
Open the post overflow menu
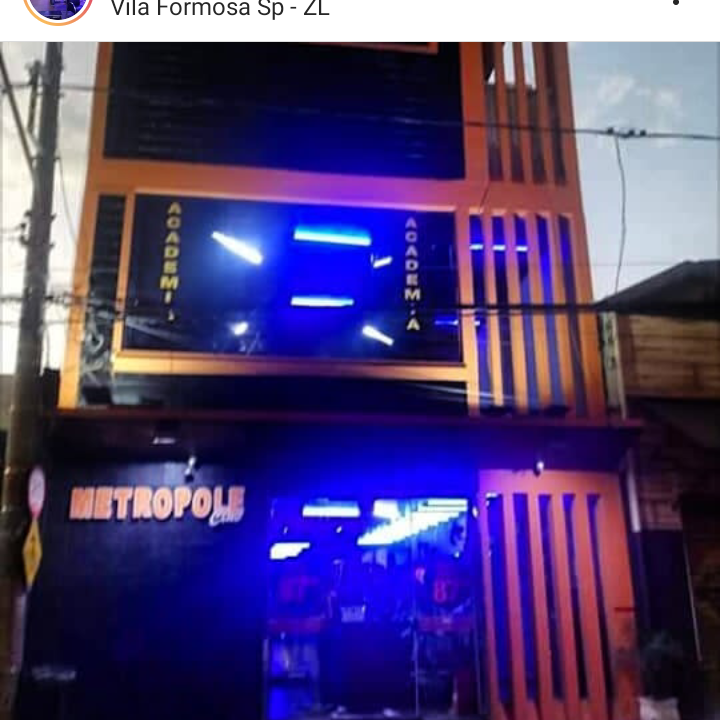(x=676, y=4)
